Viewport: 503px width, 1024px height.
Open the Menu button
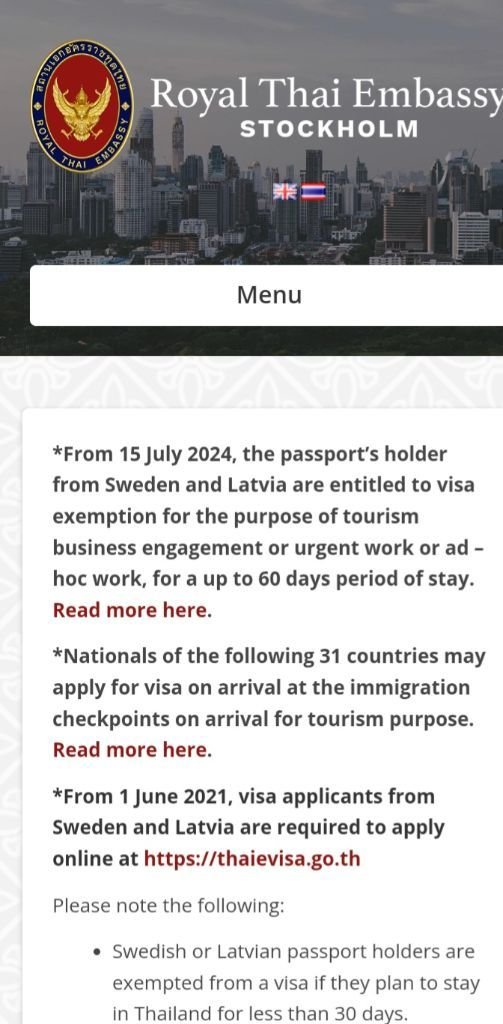[269, 295]
